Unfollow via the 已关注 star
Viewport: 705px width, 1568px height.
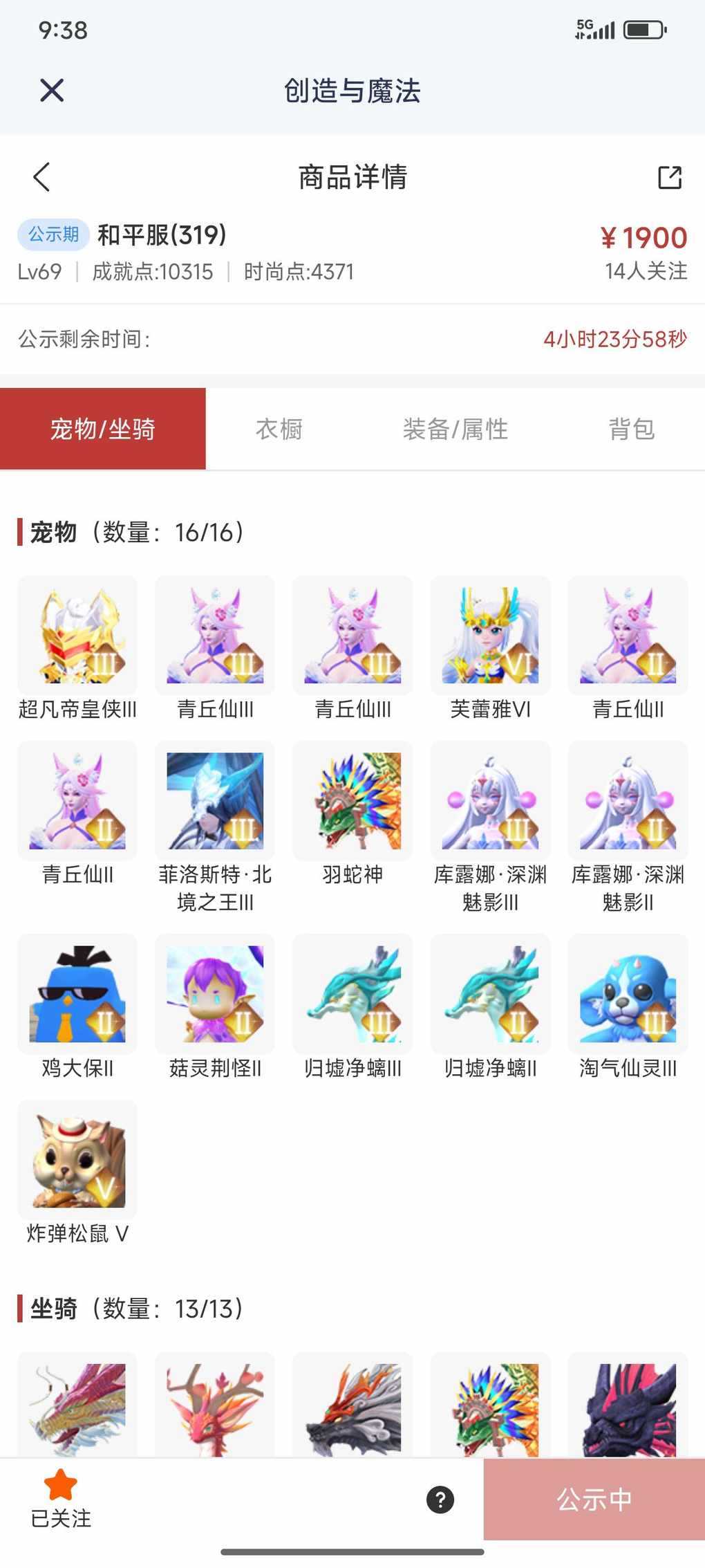(x=61, y=1498)
